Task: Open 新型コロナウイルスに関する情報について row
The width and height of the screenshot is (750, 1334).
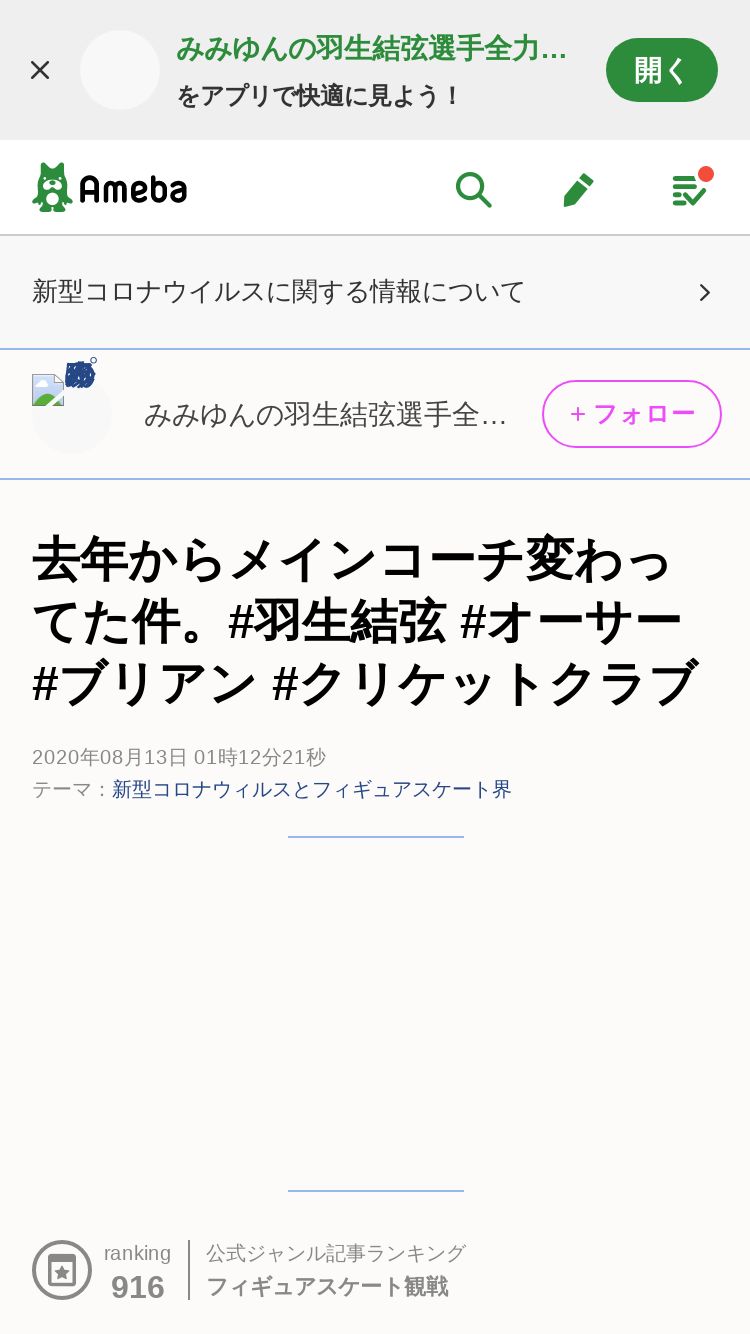Action: tap(375, 292)
